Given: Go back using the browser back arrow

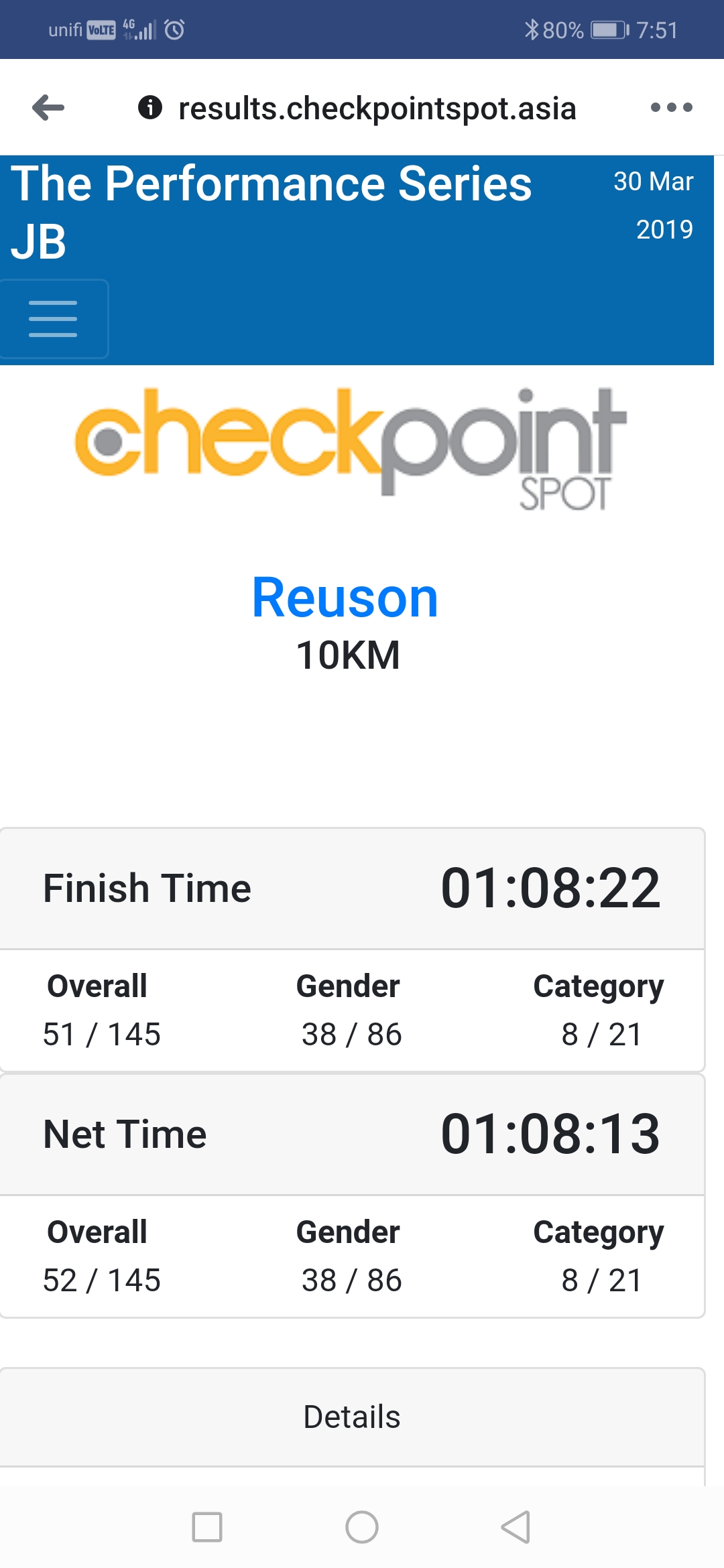Looking at the screenshot, I should [48, 107].
